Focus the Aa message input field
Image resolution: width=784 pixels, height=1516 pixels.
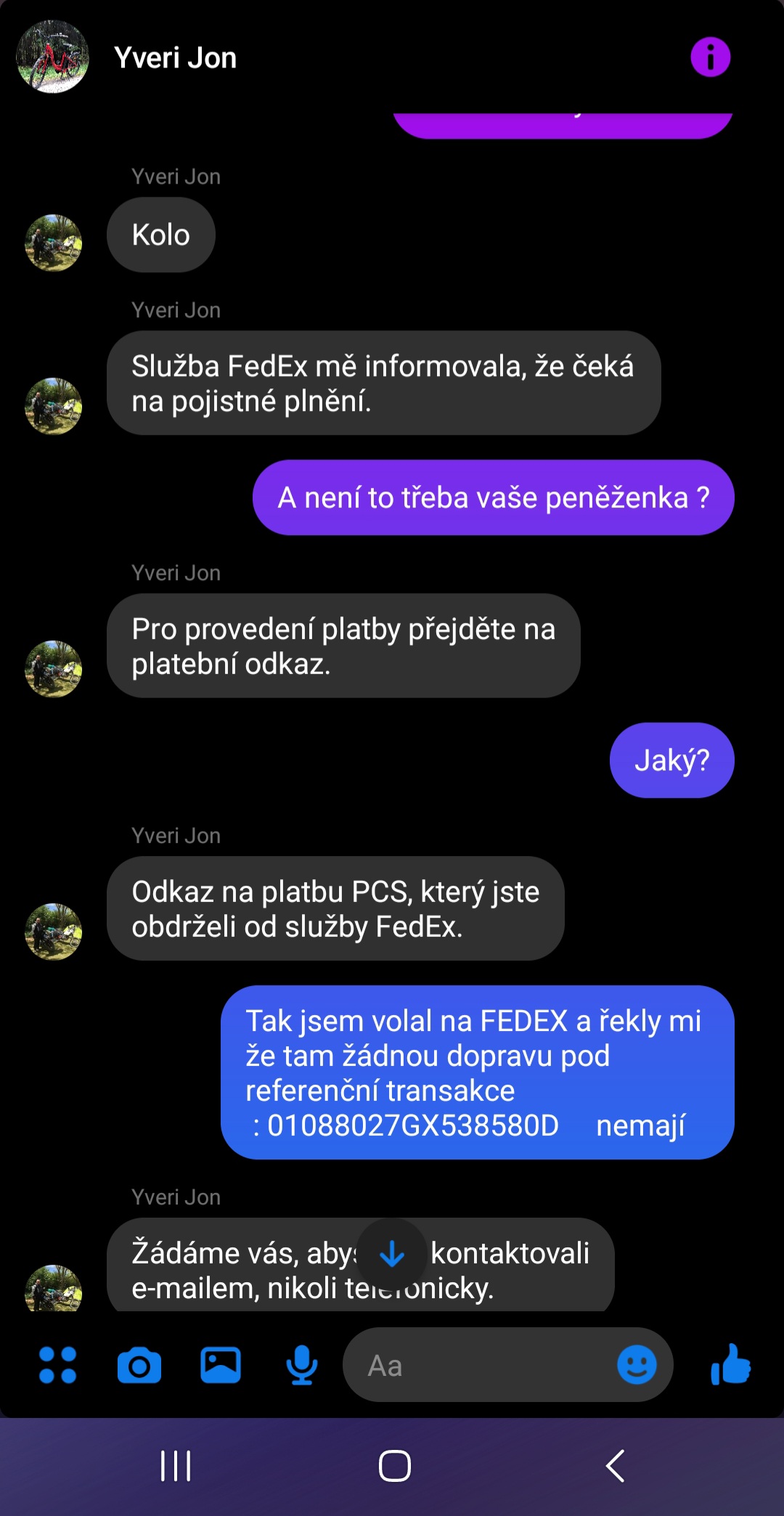479,1365
